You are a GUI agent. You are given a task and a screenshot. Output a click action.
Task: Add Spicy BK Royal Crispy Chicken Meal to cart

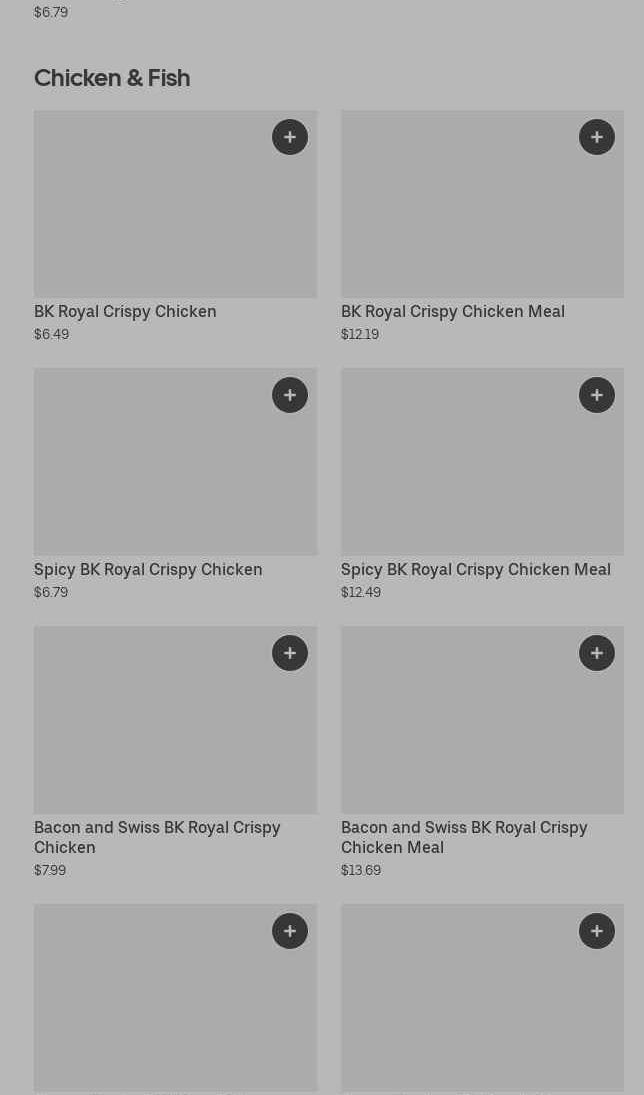click(597, 395)
